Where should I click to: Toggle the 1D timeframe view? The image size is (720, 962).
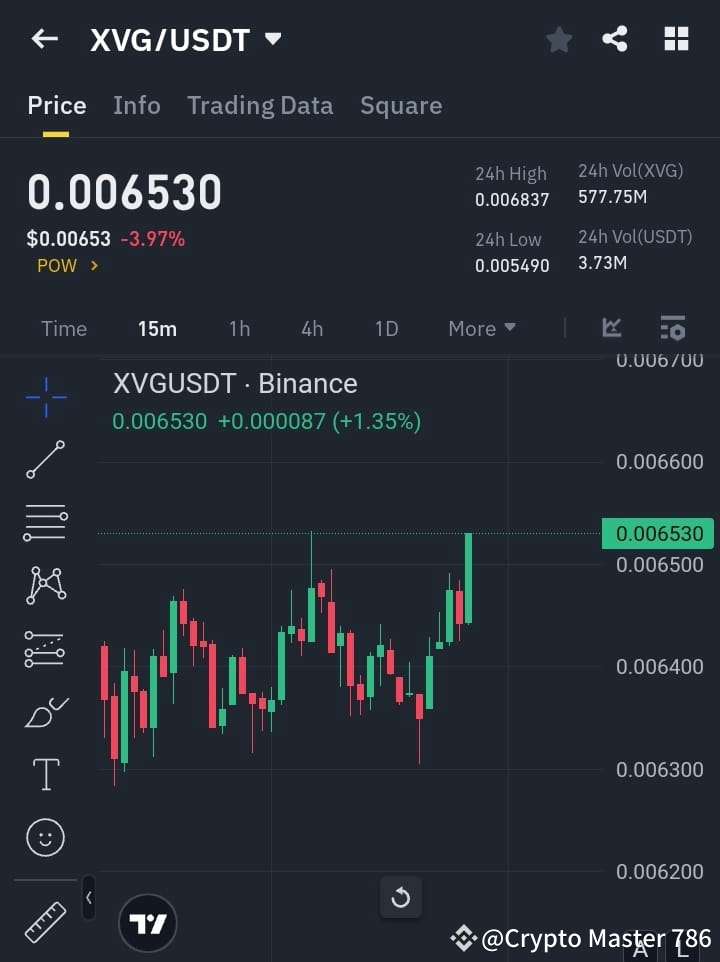(x=386, y=328)
